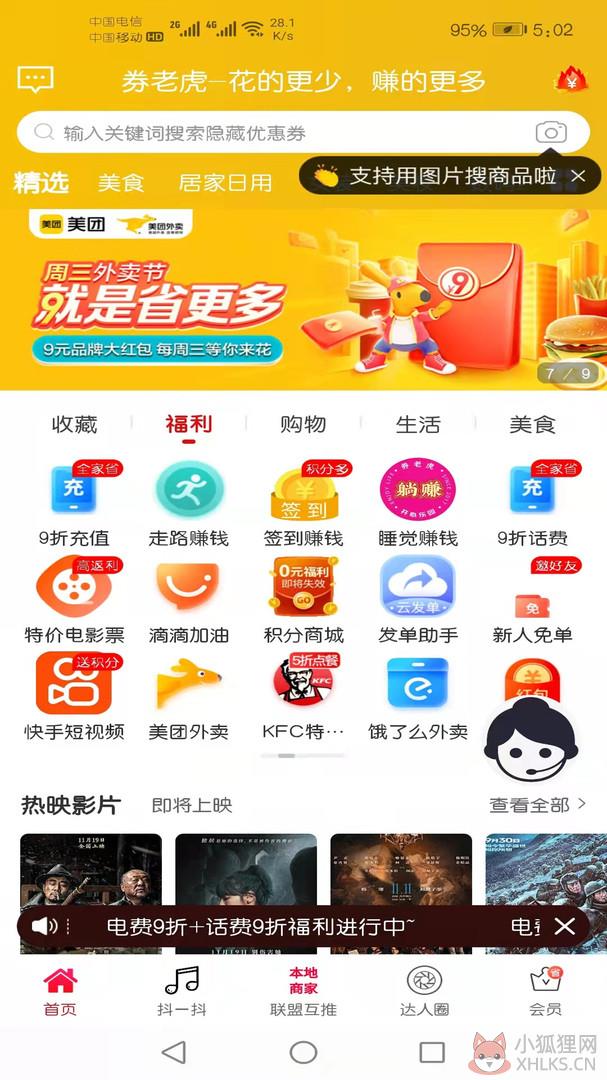This screenshot has width=607, height=1080.
Task: Open the red envelope flame icon
Action: click(x=571, y=80)
